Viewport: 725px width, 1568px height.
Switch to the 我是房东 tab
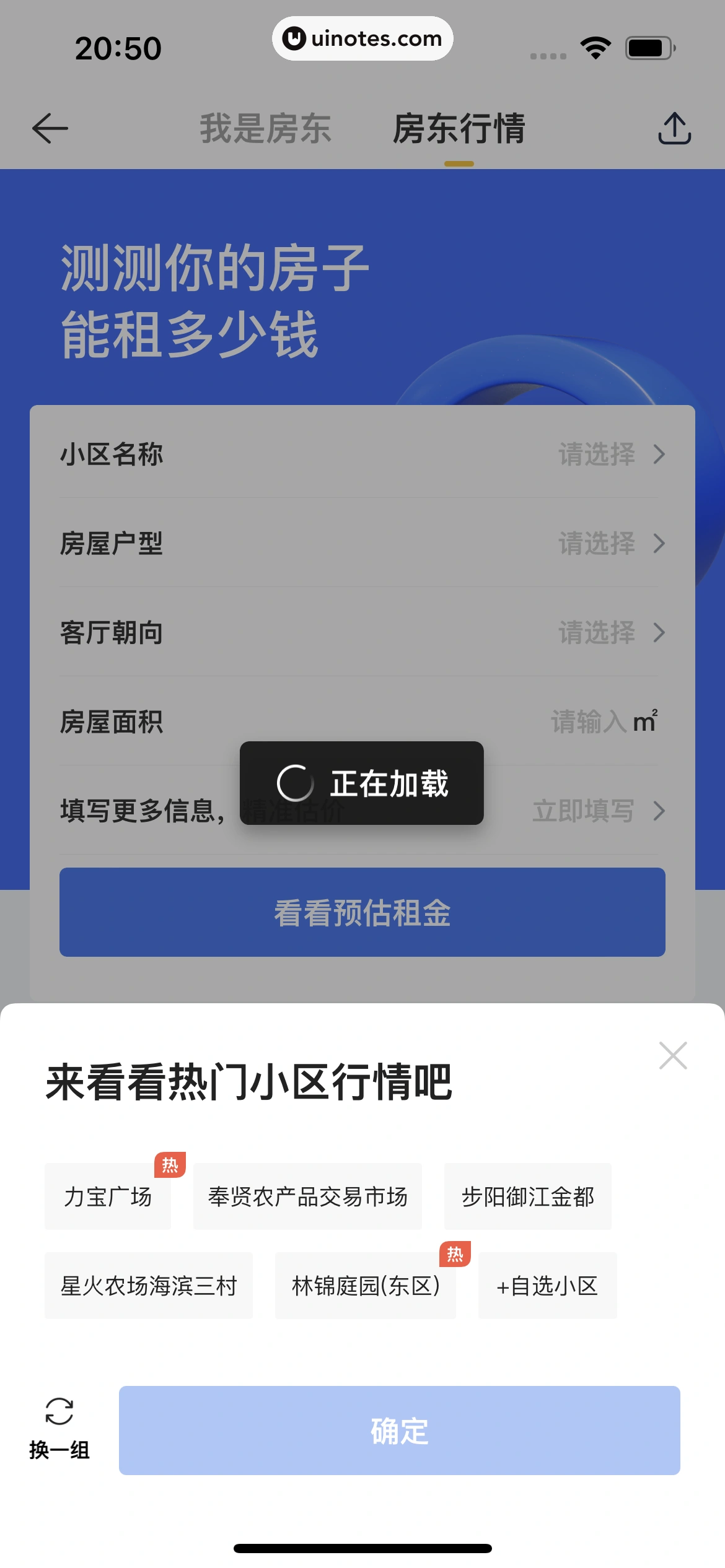265,128
